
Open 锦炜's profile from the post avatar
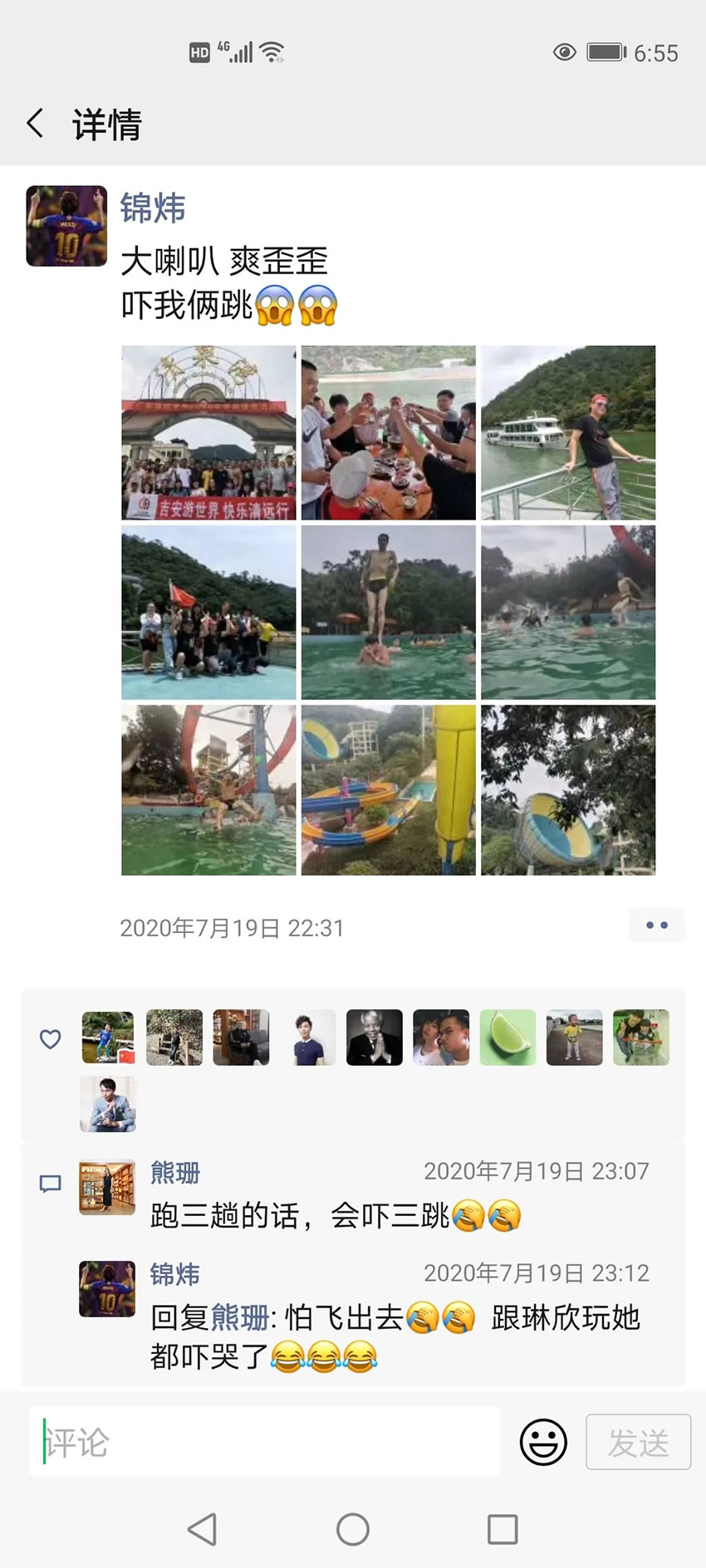pyautogui.click(x=66, y=226)
